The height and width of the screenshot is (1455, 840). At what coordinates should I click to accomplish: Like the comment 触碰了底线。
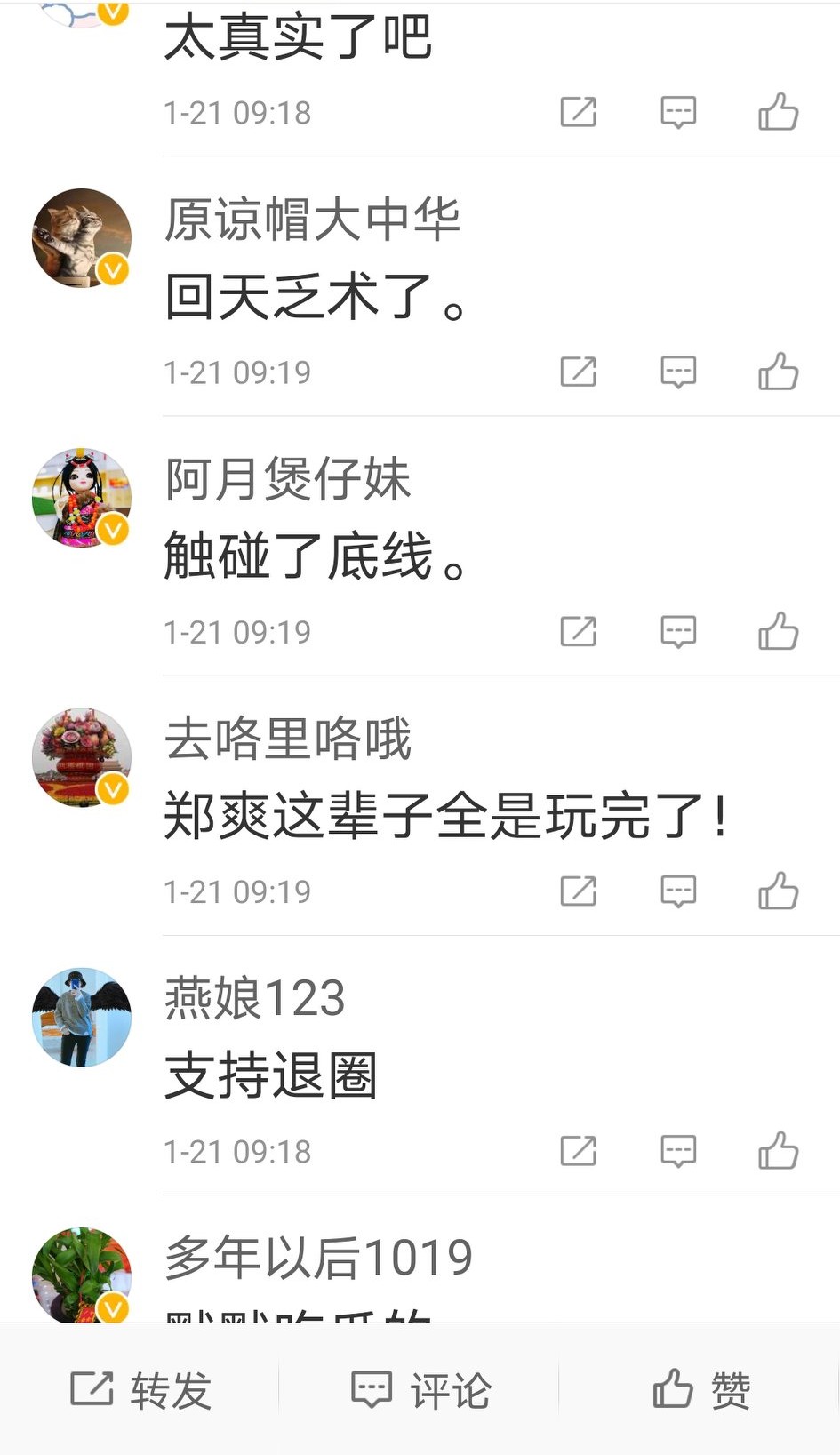[x=779, y=632]
